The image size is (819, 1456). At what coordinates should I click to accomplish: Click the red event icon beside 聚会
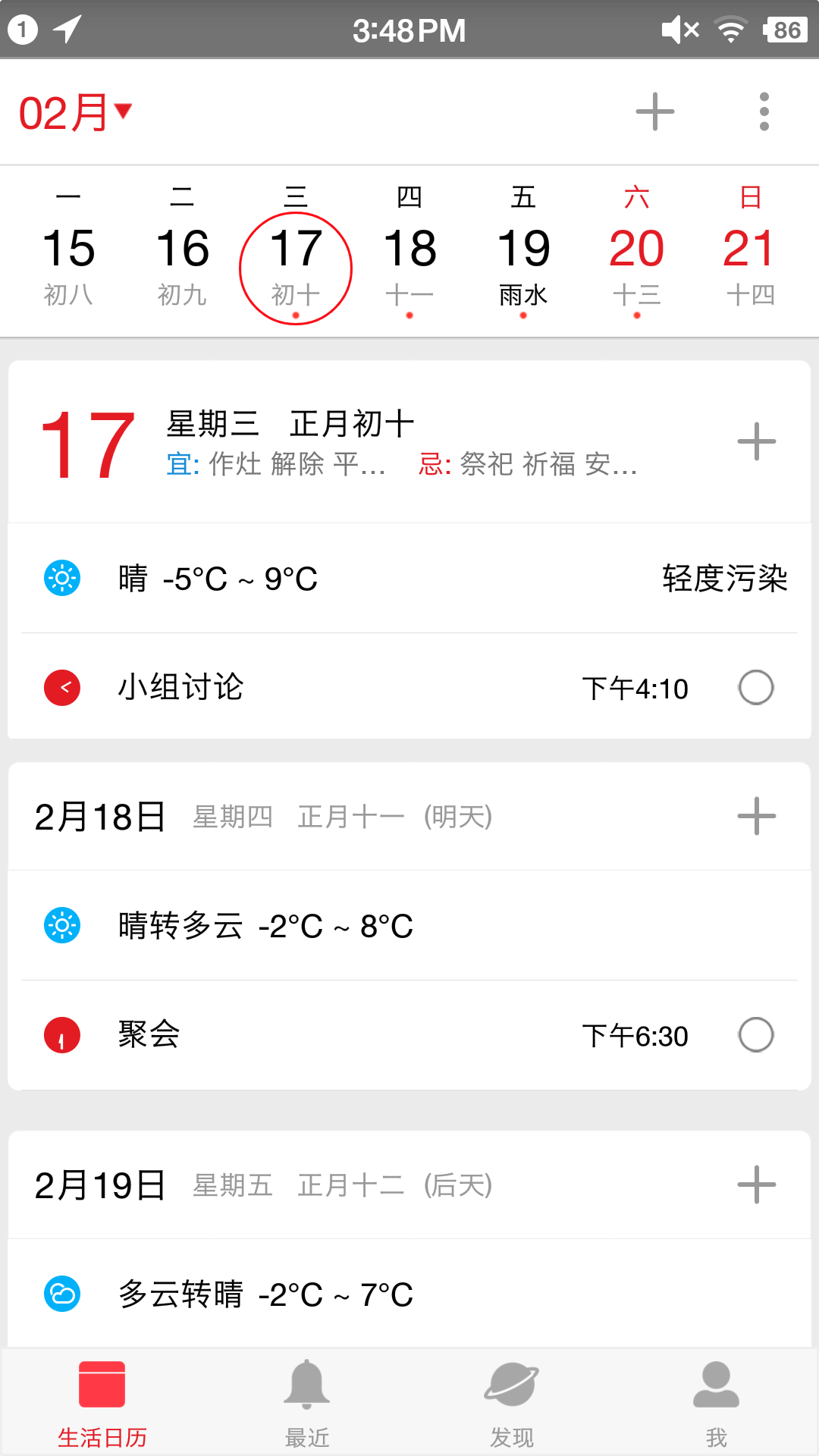point(62,1035)
